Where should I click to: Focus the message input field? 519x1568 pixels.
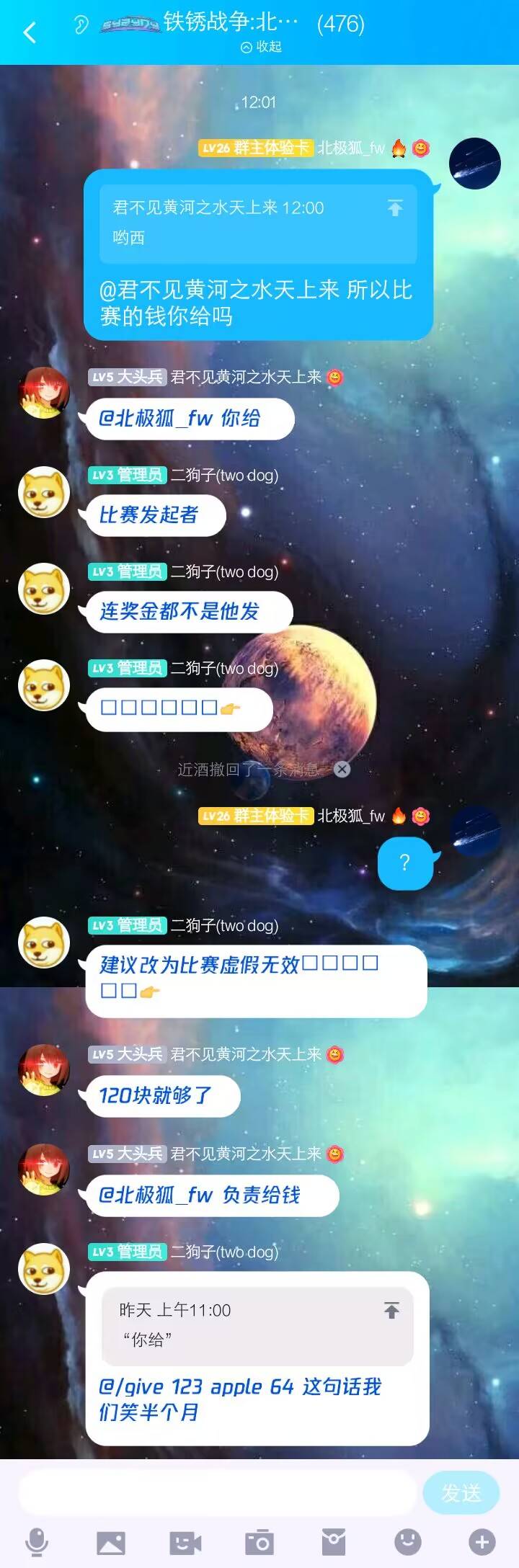click(x=216, y=1493)
